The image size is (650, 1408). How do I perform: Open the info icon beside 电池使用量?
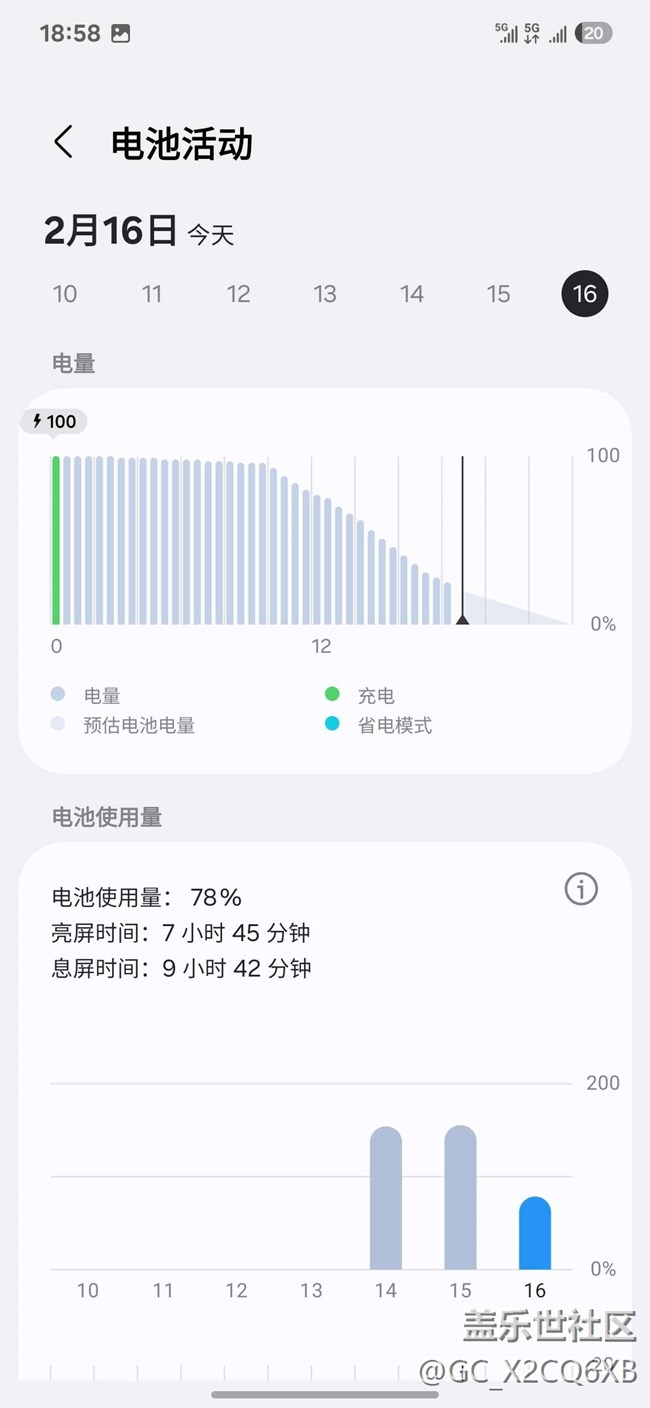point(581,888)
